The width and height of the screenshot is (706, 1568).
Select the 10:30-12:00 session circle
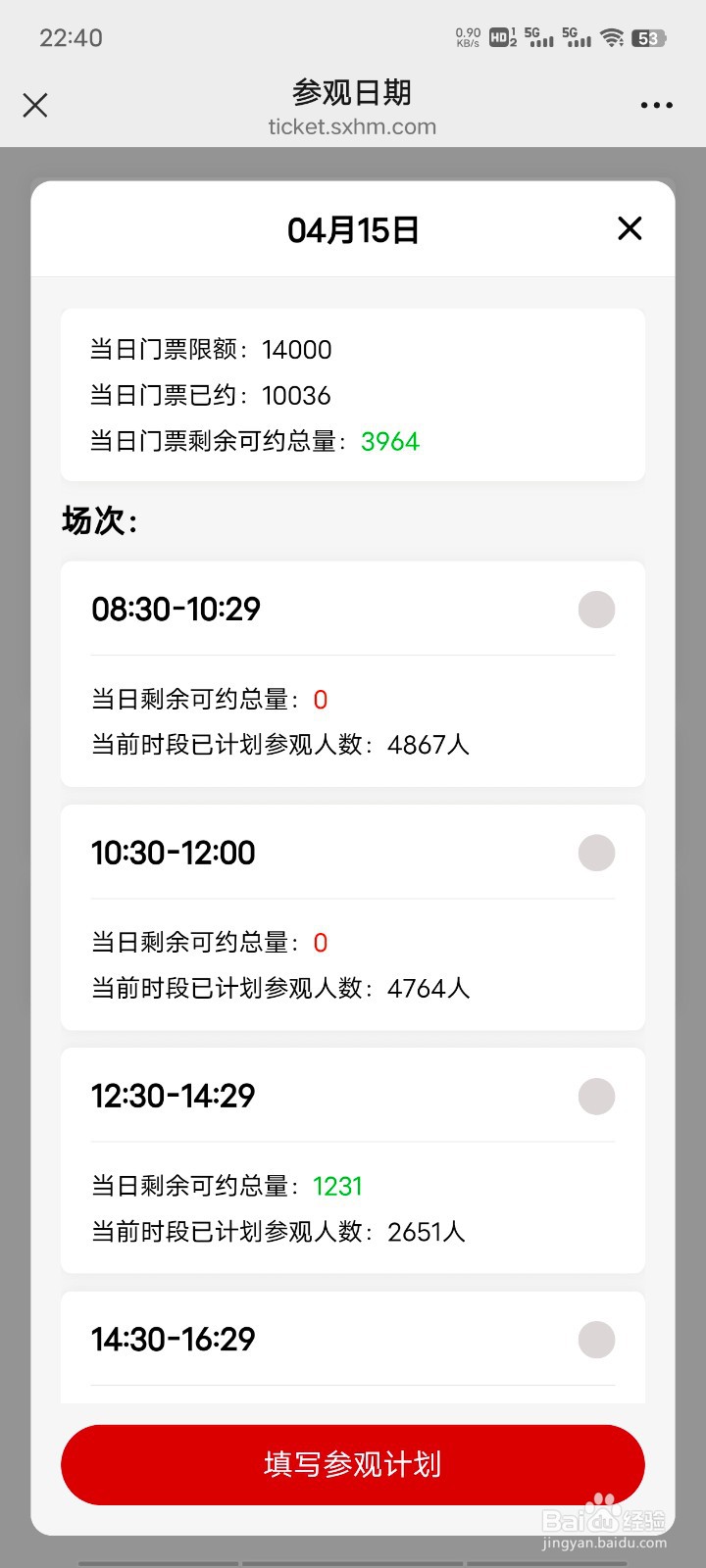[595, 853]
